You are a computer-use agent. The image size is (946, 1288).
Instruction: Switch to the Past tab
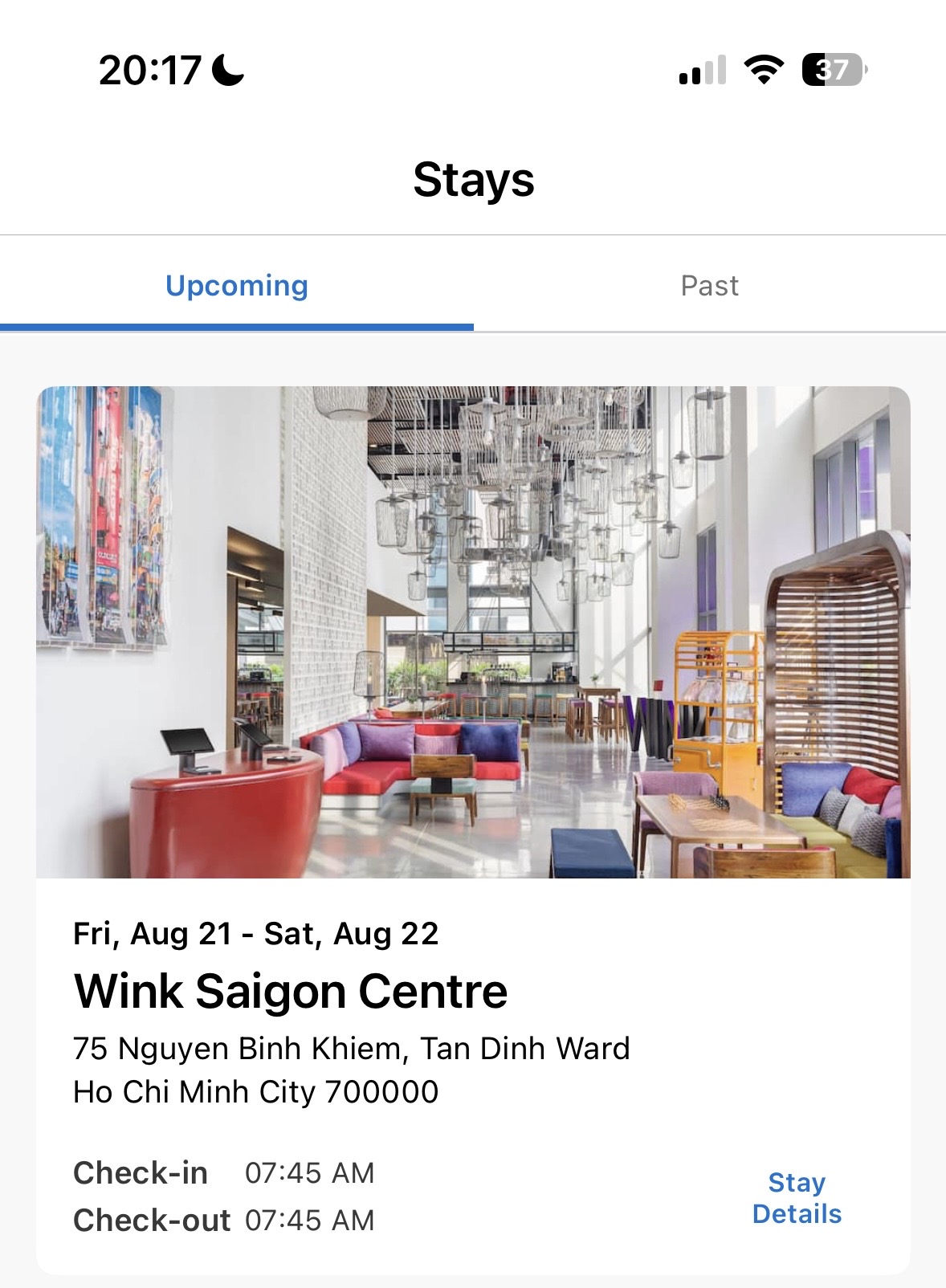tap(709, 286)
